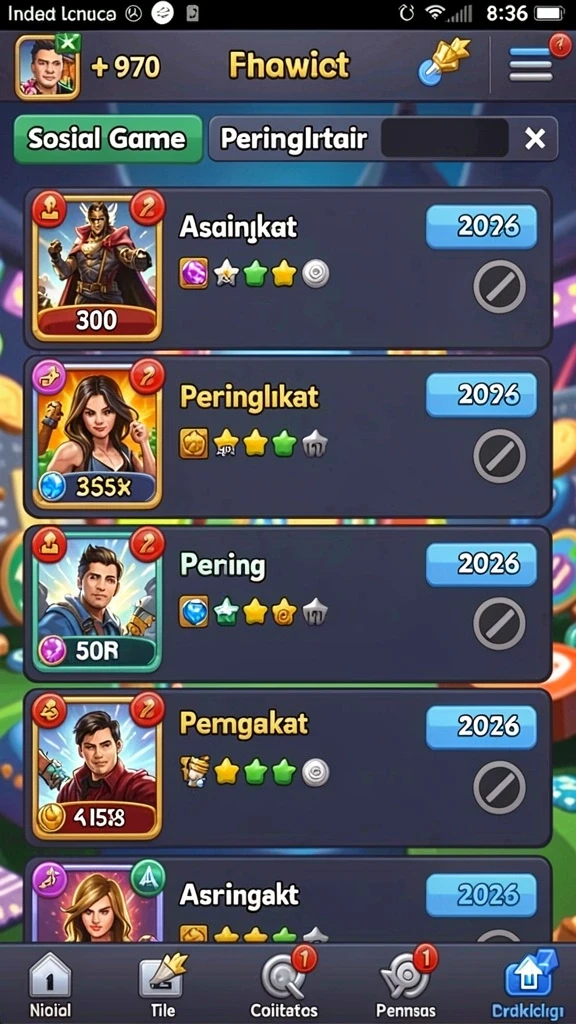Select the Sosial Game tab
This screenshot has height=1024, width=576.
(108, 138)
